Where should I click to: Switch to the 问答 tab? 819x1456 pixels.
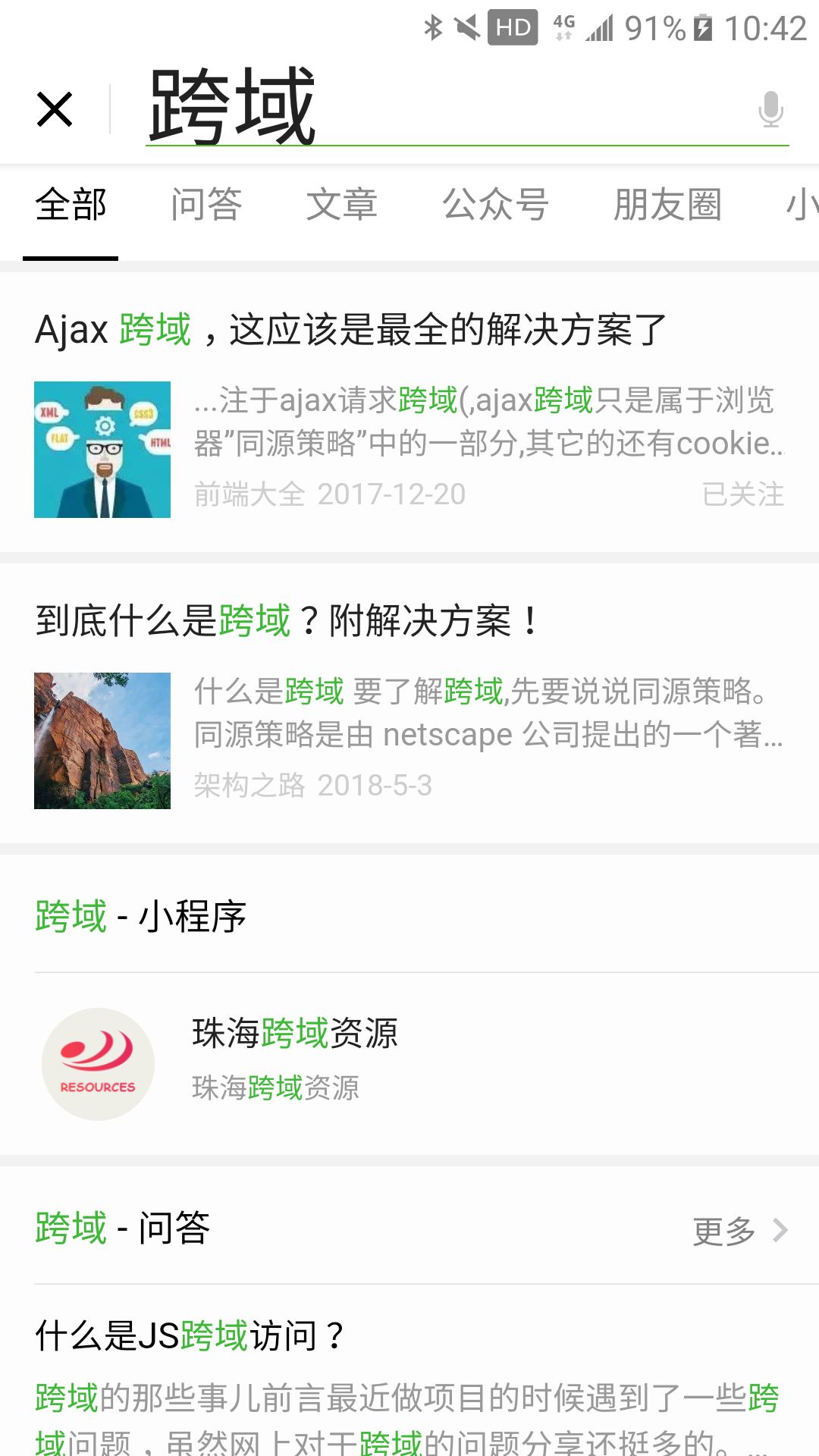click(x=206, y=206)
